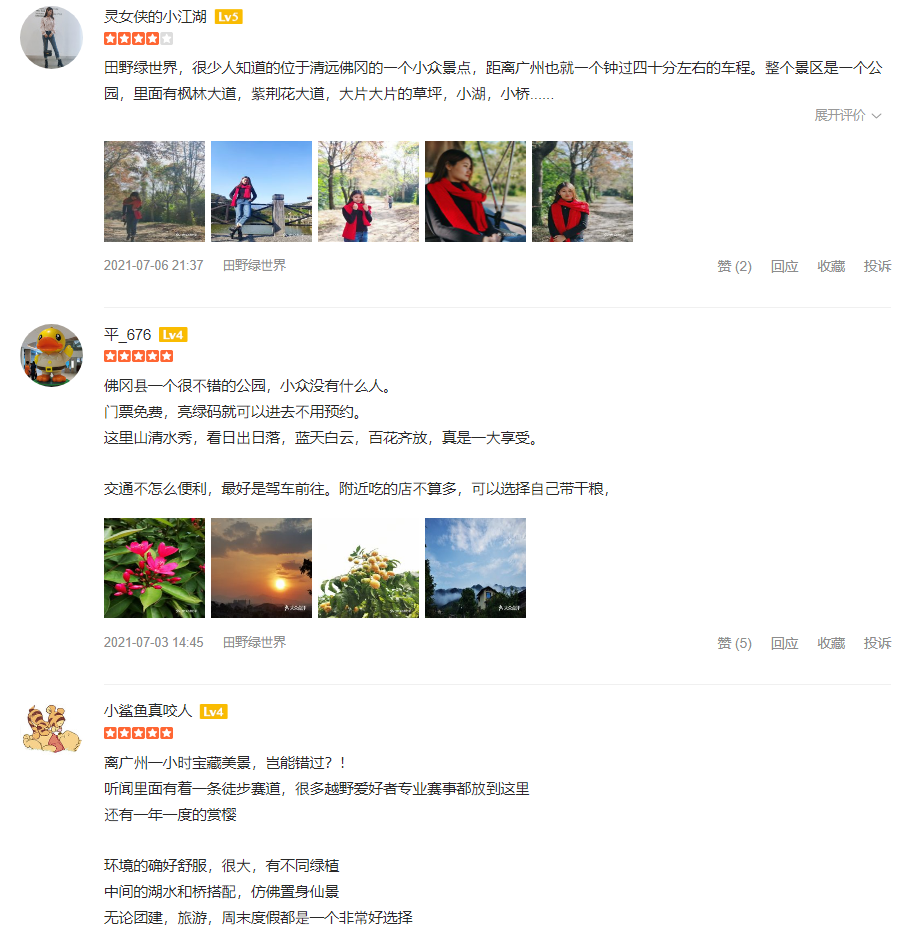Viewport: 909px width, 932px height.
Task: Save 灵女侠的小江湖's review to favorites
Action: pyautogui.click(x=831, y=266)
